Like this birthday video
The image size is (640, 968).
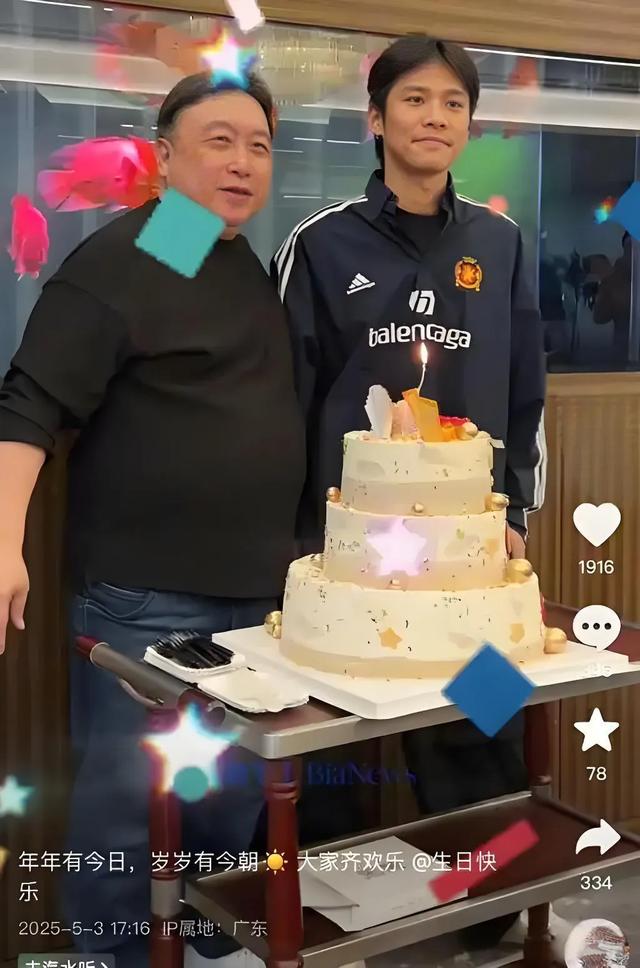[596, 524]
